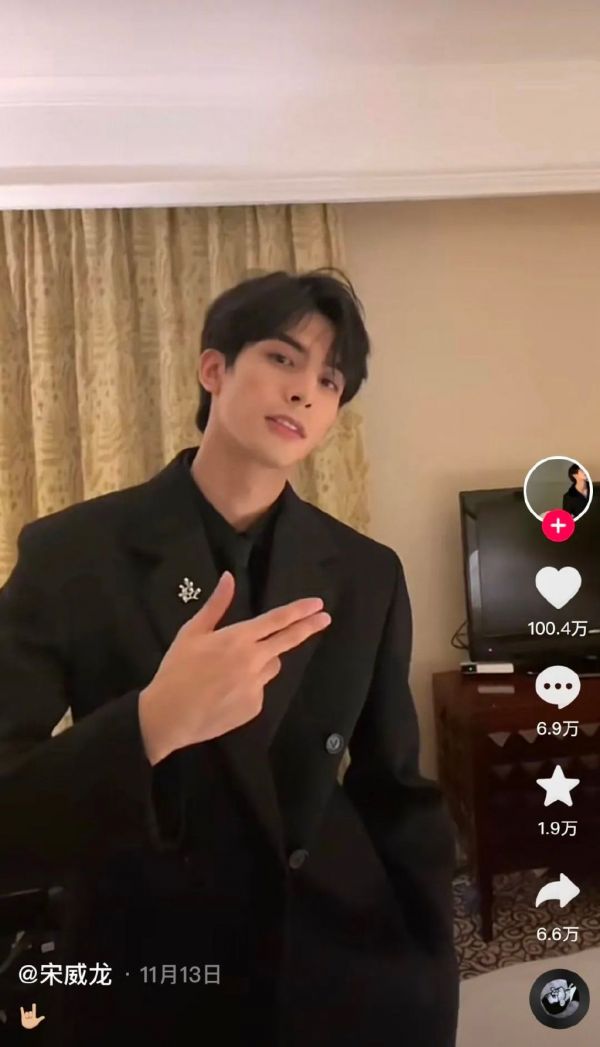Like this video with the heart
Image resolution: width=600 pixels, height=1047 pixels.
click(557, 587)
